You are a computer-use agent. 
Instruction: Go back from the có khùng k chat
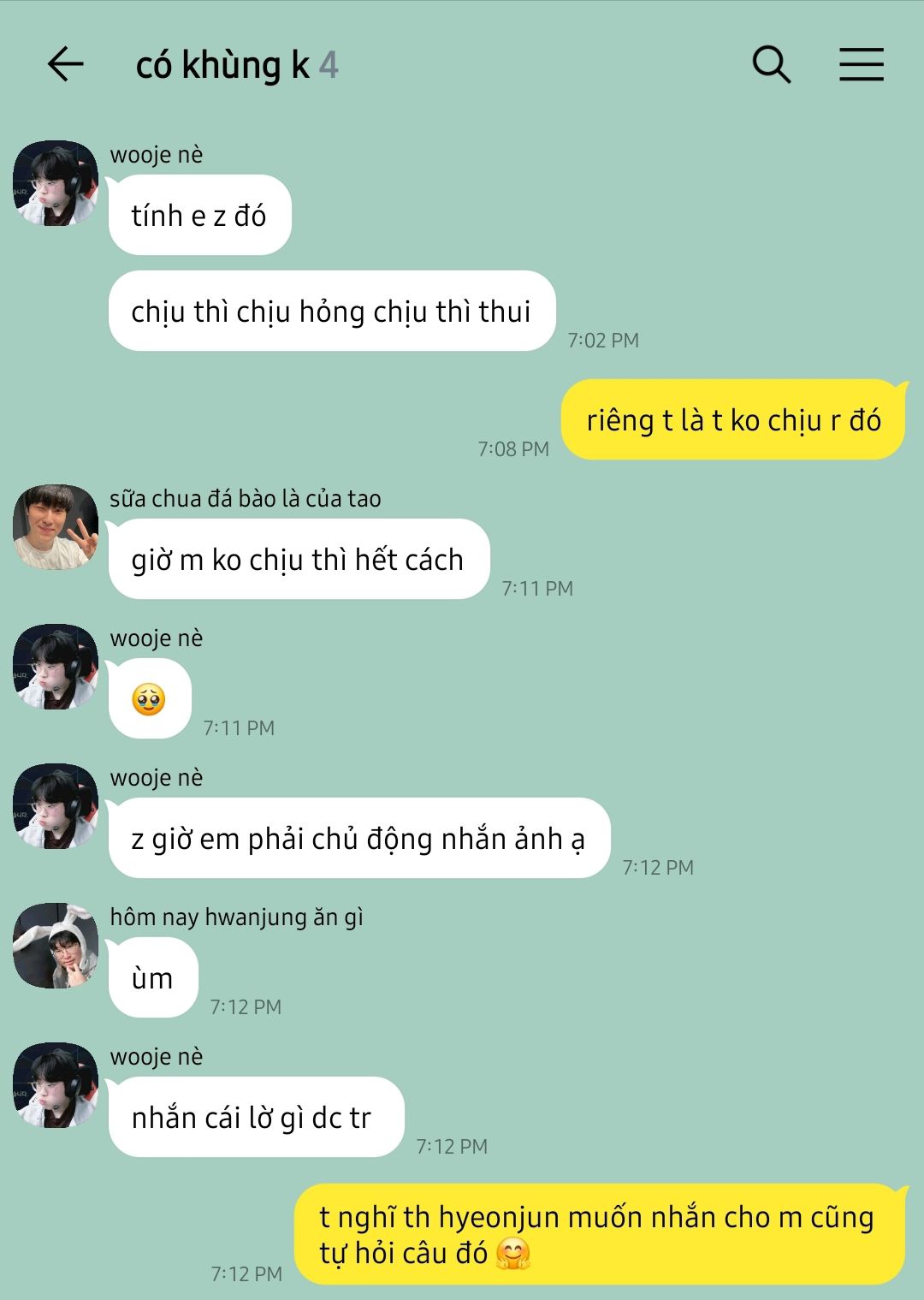coord(65,65)
